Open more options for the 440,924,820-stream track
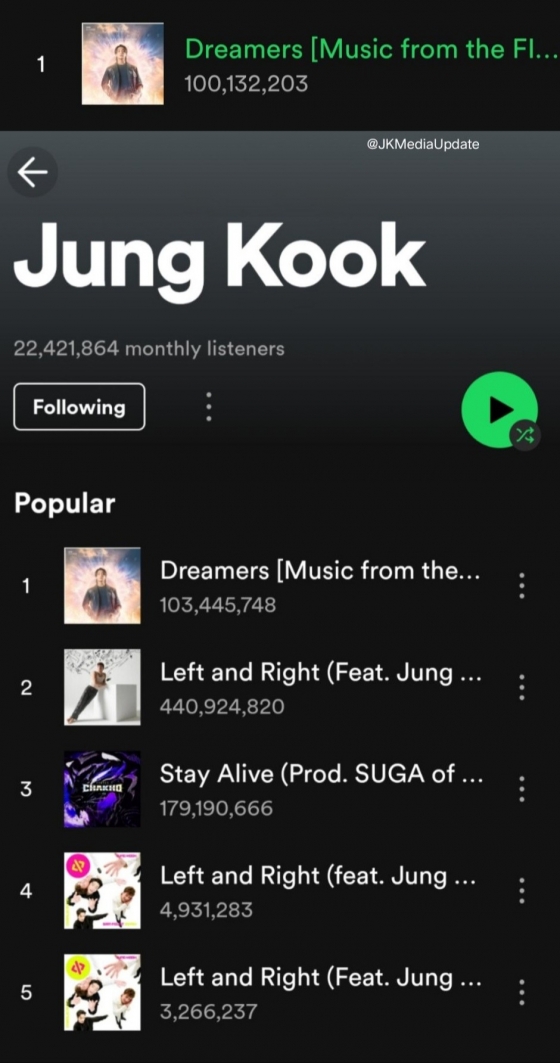 coord(521,687)
